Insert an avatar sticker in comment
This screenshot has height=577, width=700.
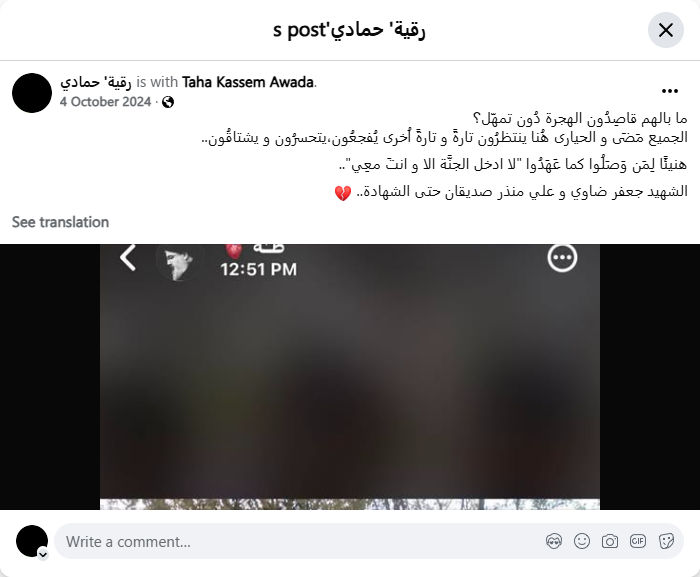pyautogui.click(x=554, y=541)
